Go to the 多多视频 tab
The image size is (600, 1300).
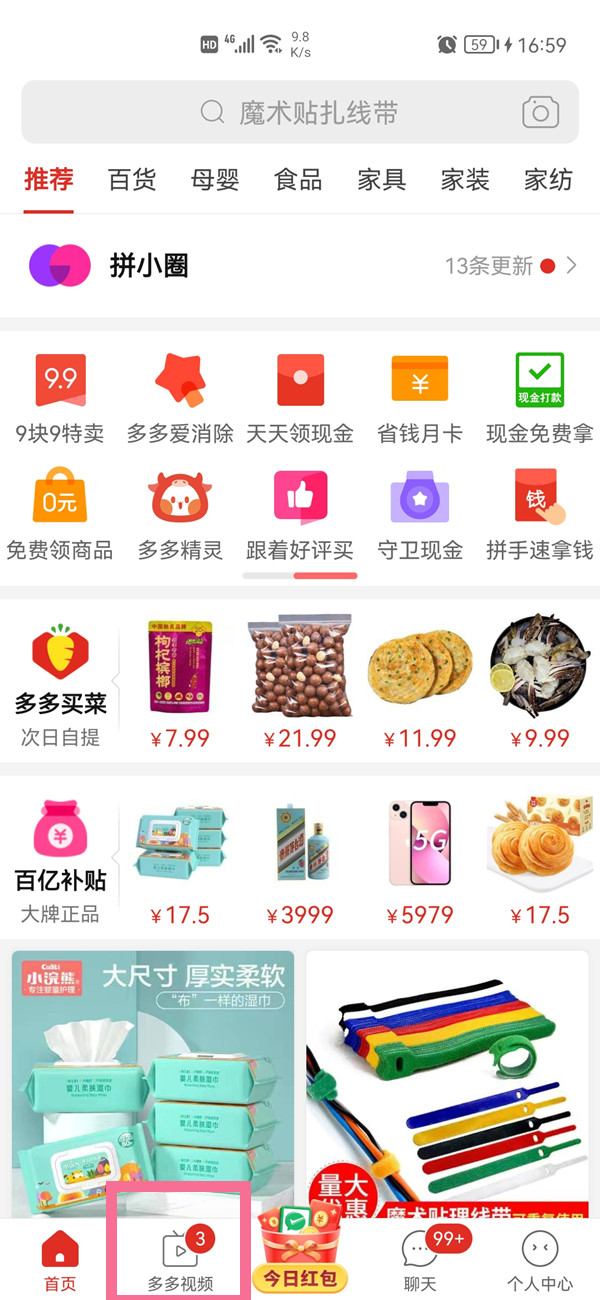click(180, 1260)
